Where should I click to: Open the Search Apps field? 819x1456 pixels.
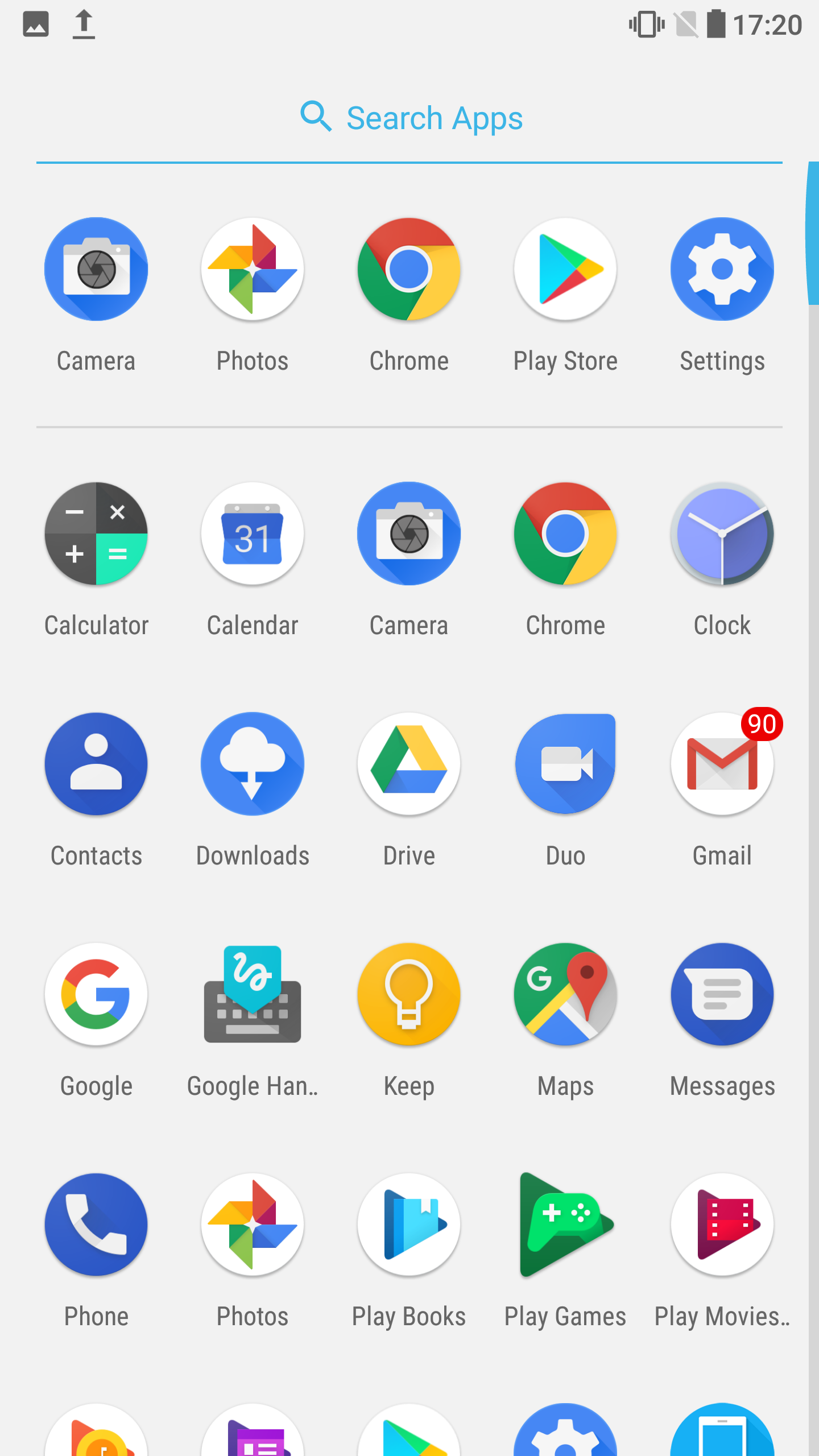coord(409,118)
